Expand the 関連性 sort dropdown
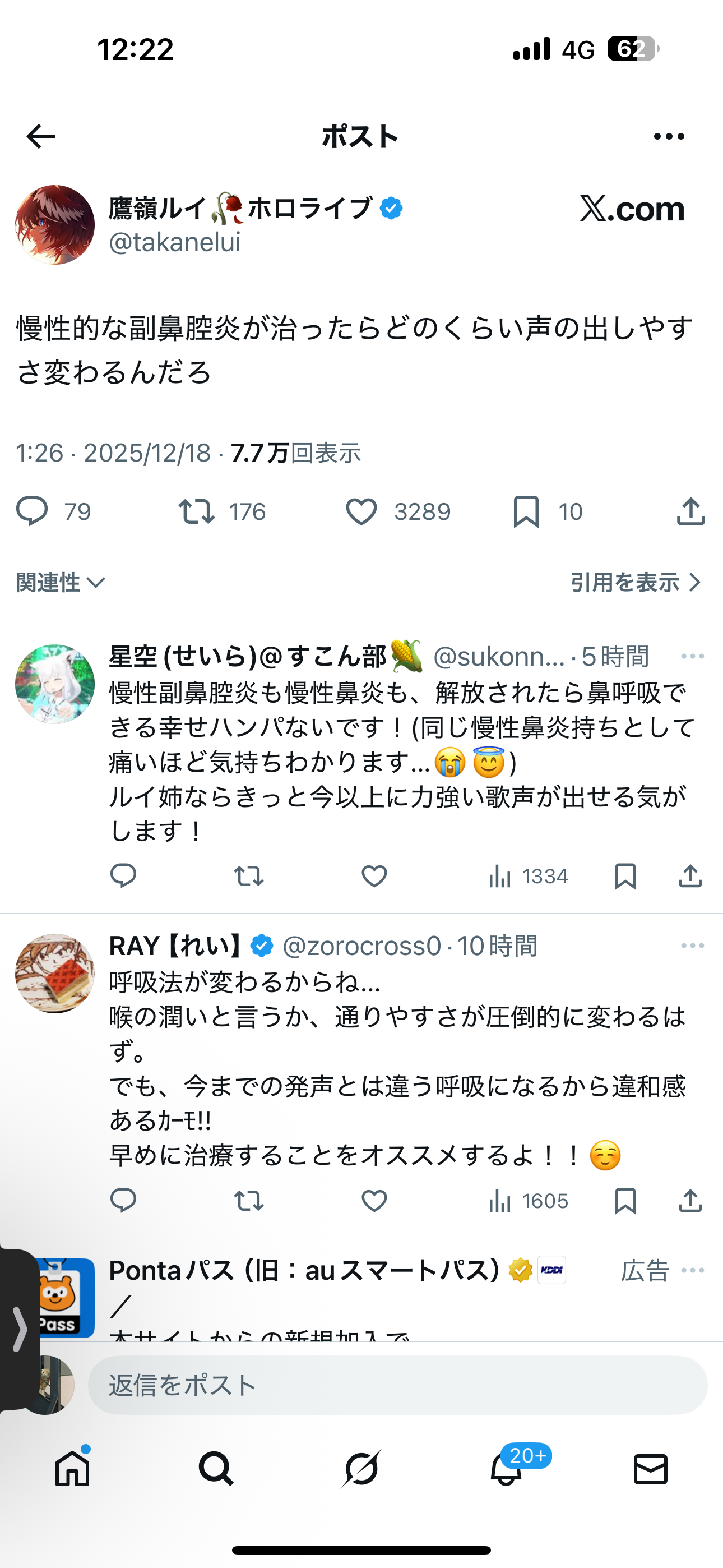 pos(61,583)
